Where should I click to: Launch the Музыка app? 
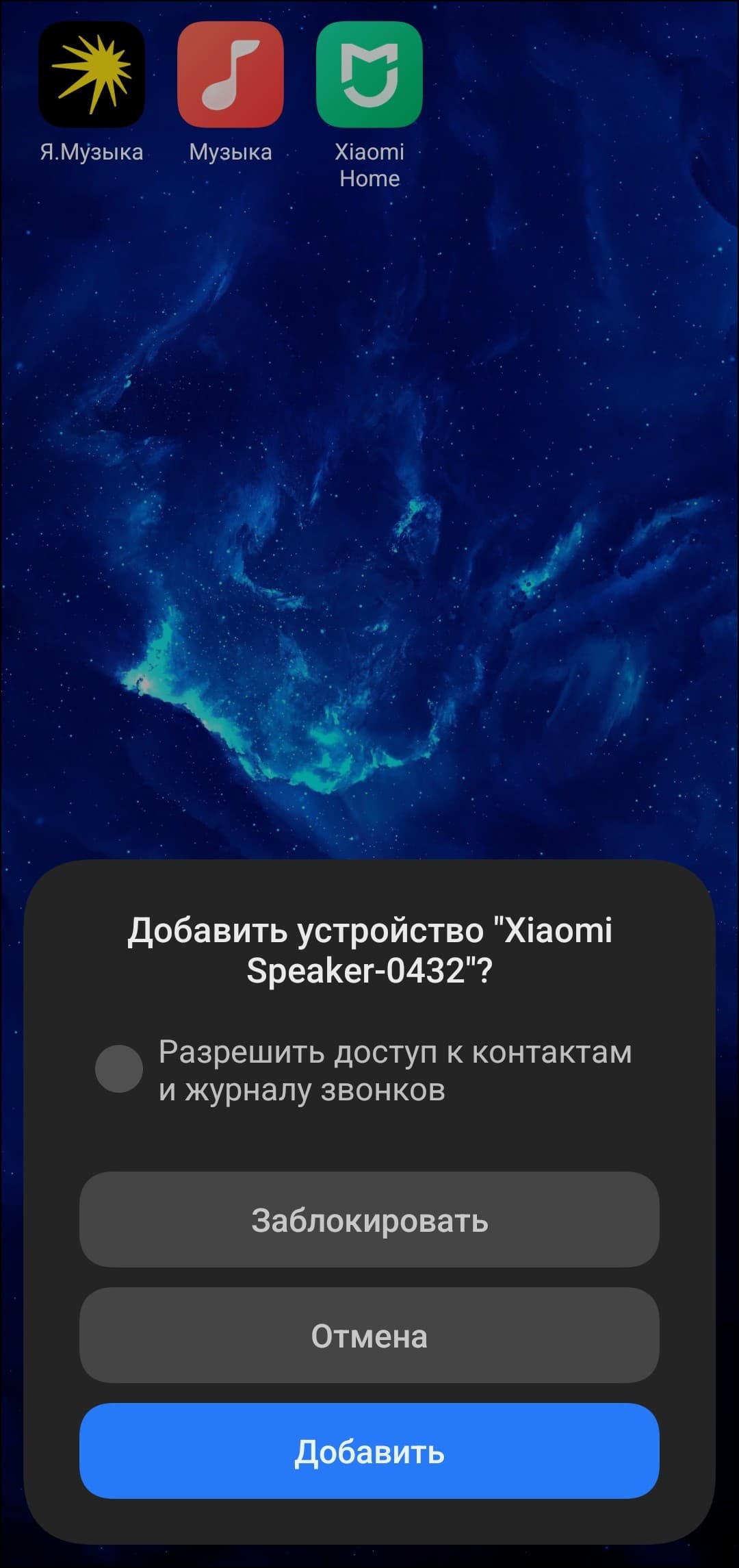[231, 74]
